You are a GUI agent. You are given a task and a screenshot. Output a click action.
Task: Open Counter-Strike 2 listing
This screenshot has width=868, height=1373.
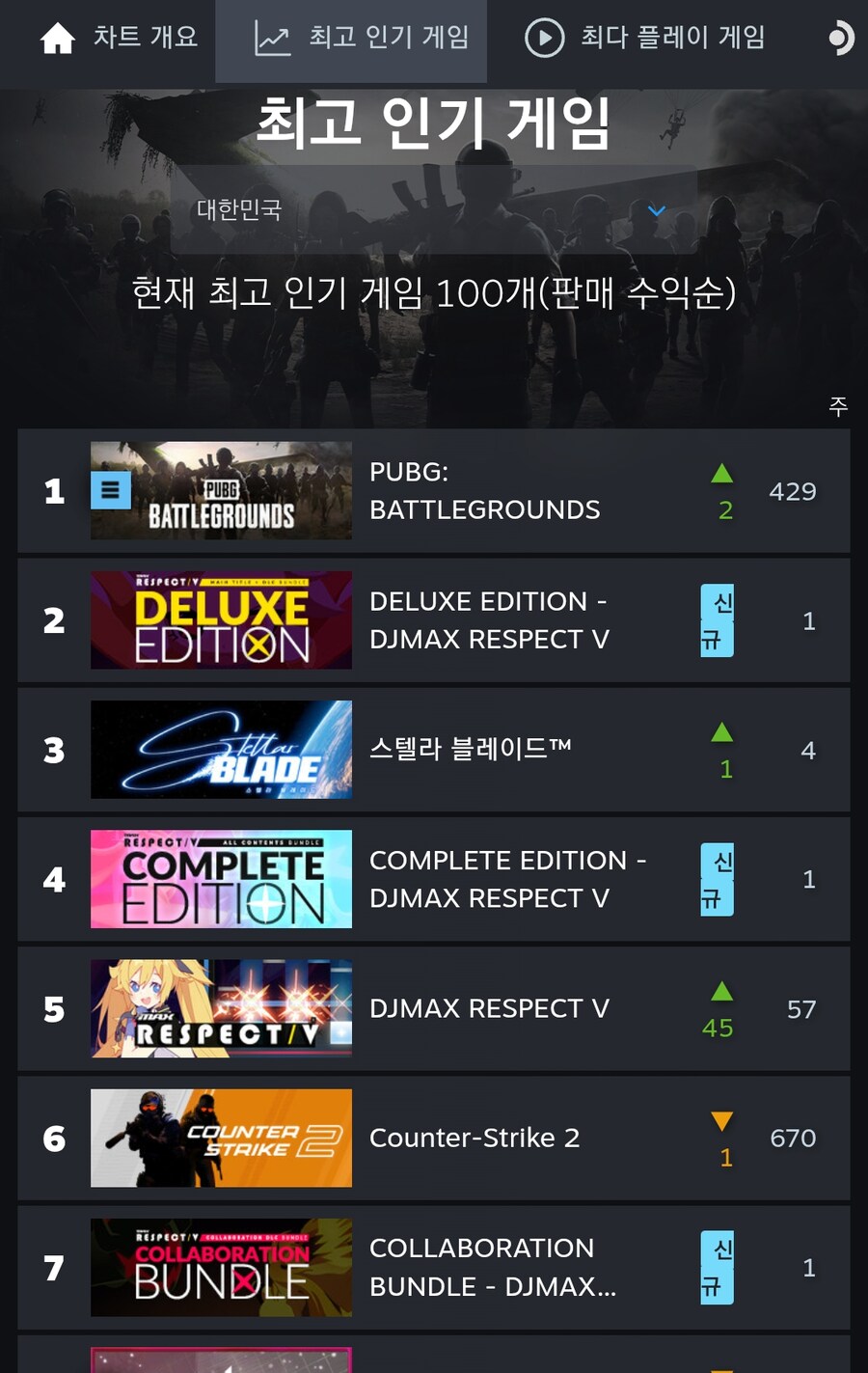475,1139
